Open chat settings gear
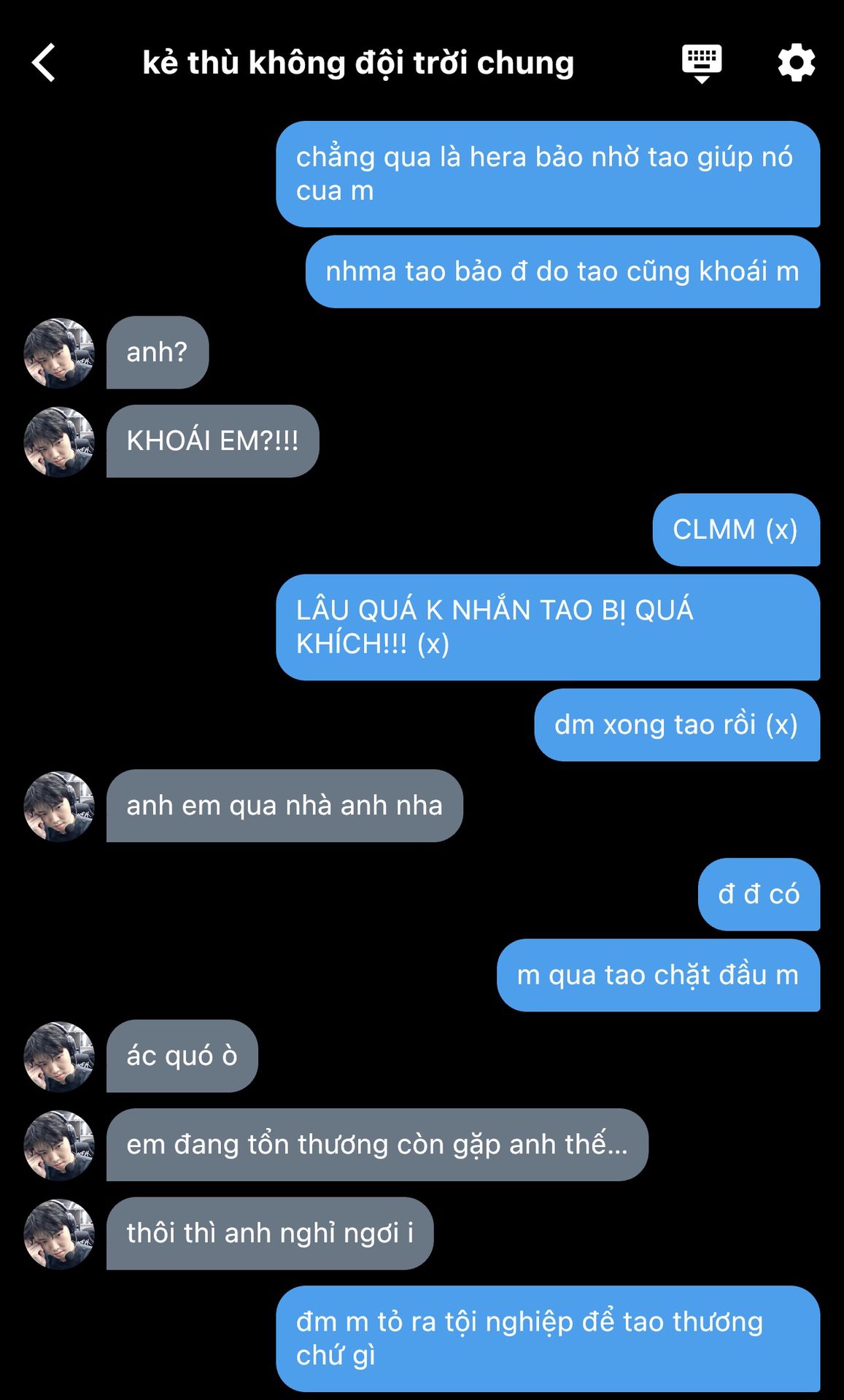The width and height of the screenshot is (844, 1400). tap(796, 63)
